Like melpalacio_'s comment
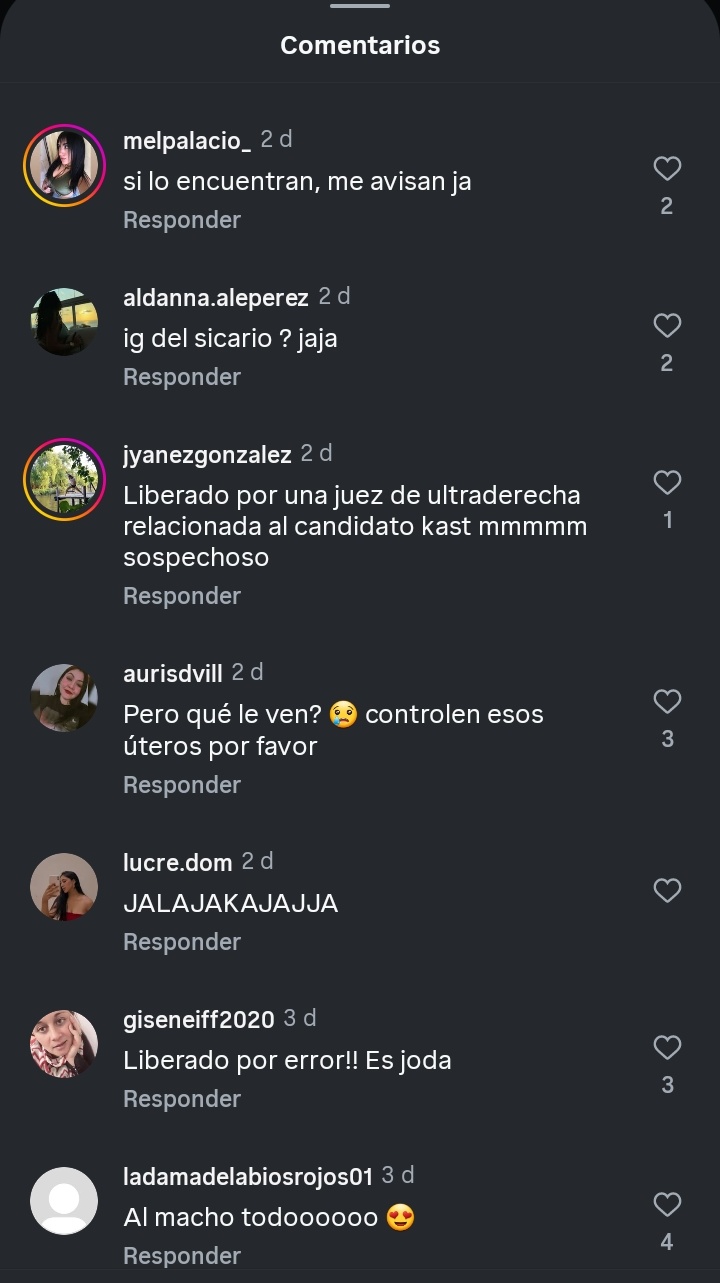Image resolution: width=720 pixels, height=1283 pixels. (667, 169)
